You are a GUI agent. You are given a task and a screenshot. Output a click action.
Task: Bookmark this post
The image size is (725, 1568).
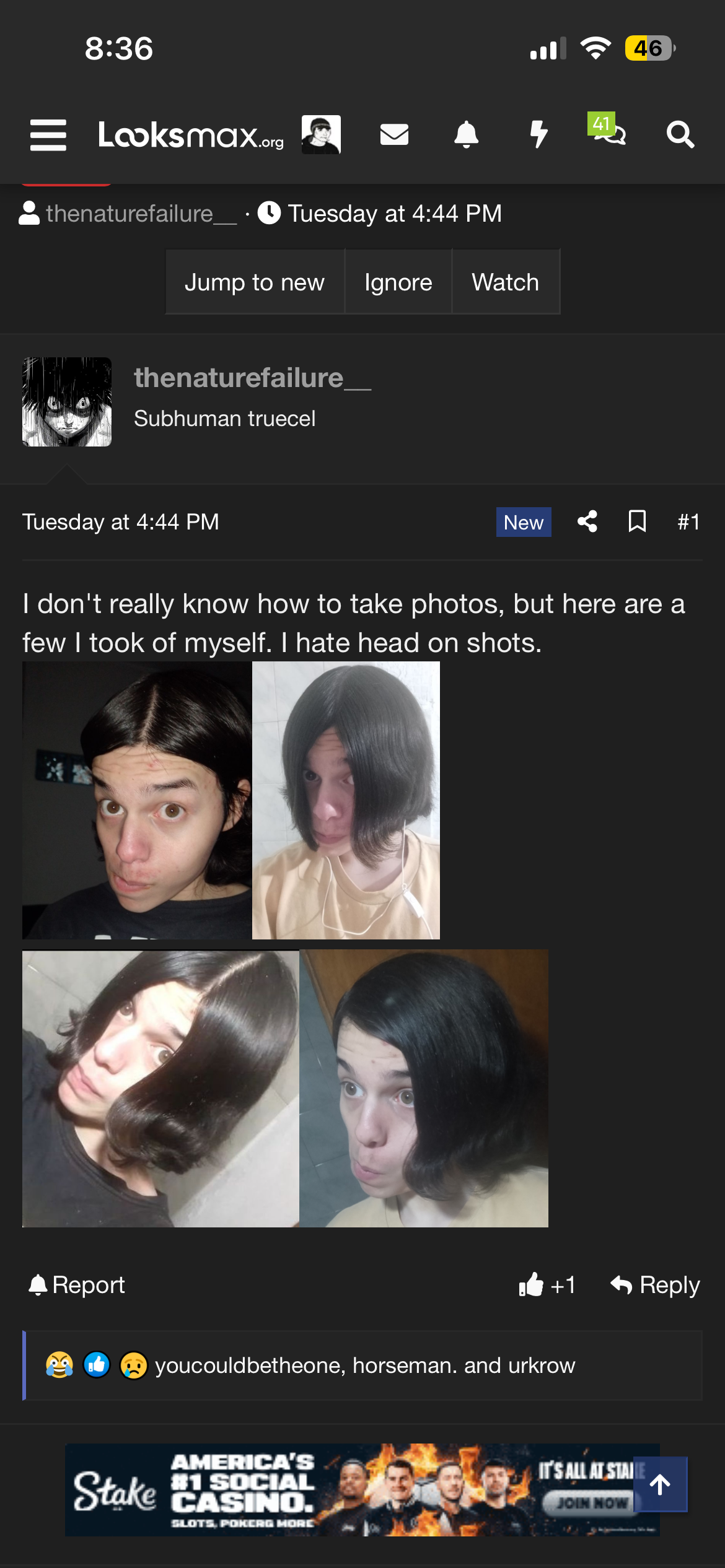(637, 521)
